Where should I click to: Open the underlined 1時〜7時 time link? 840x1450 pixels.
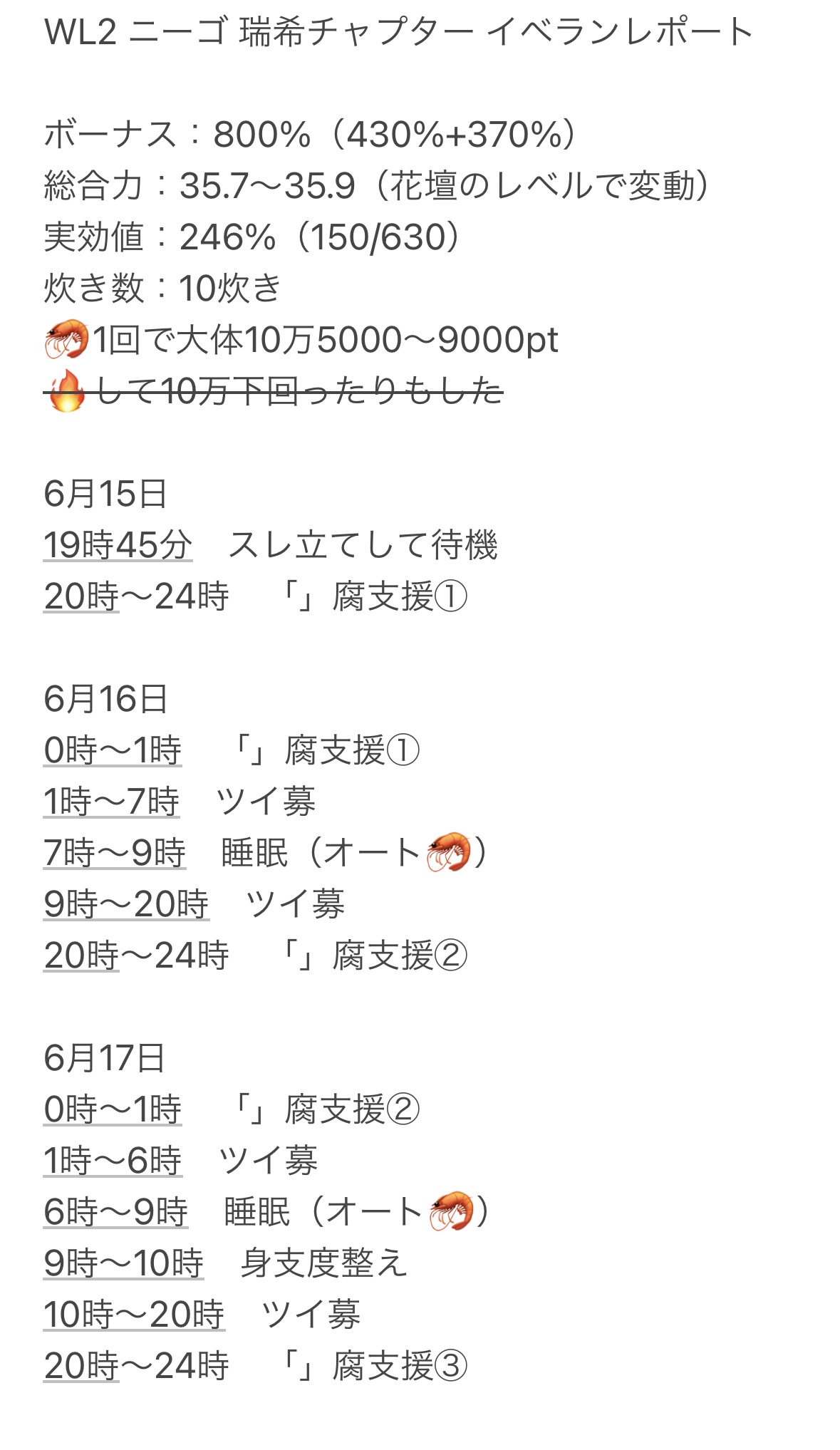pyautogui.click(x=111, y=802)
